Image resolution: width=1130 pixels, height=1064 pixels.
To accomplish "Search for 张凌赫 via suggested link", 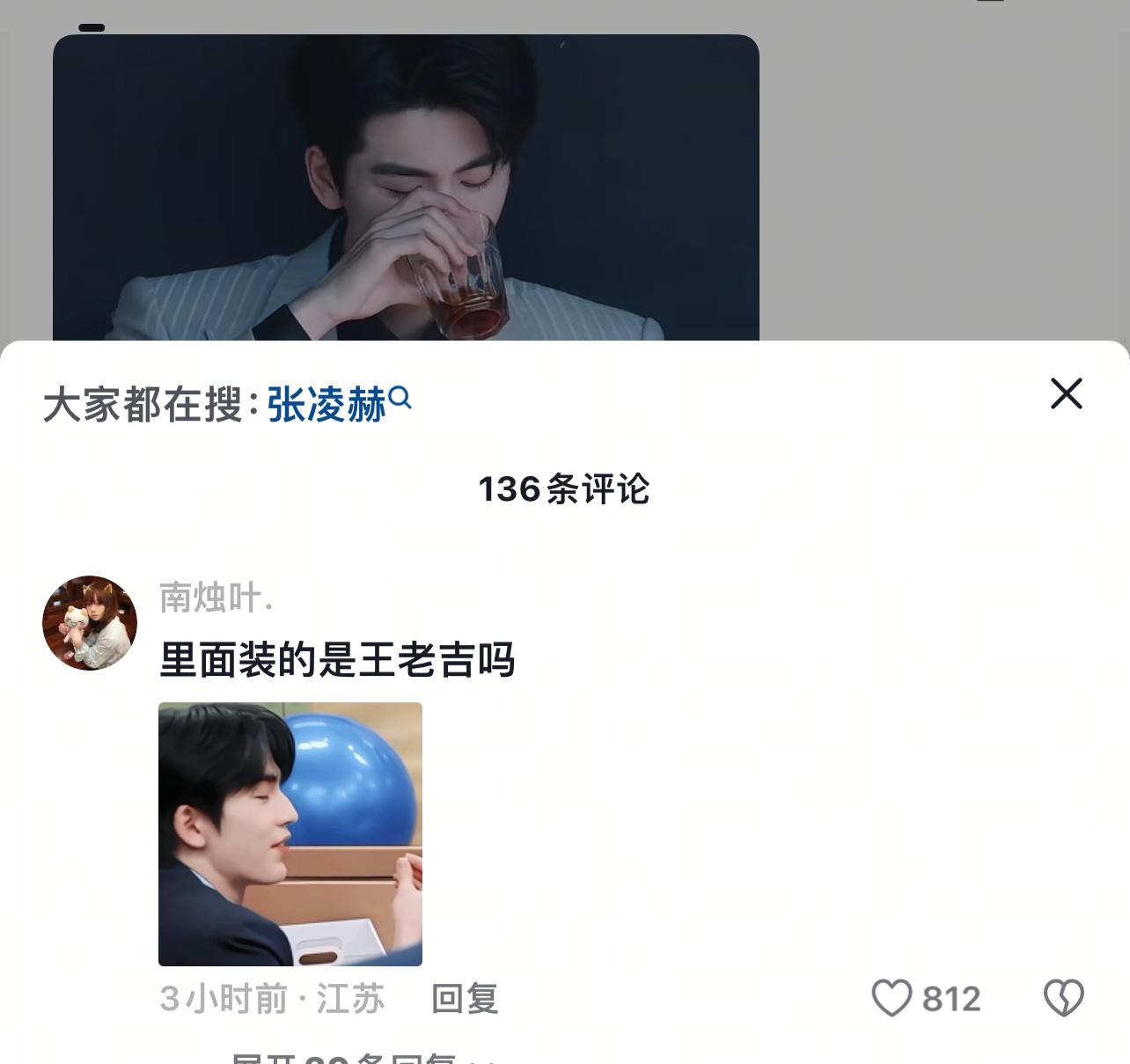I will click(x=338, y=405).
